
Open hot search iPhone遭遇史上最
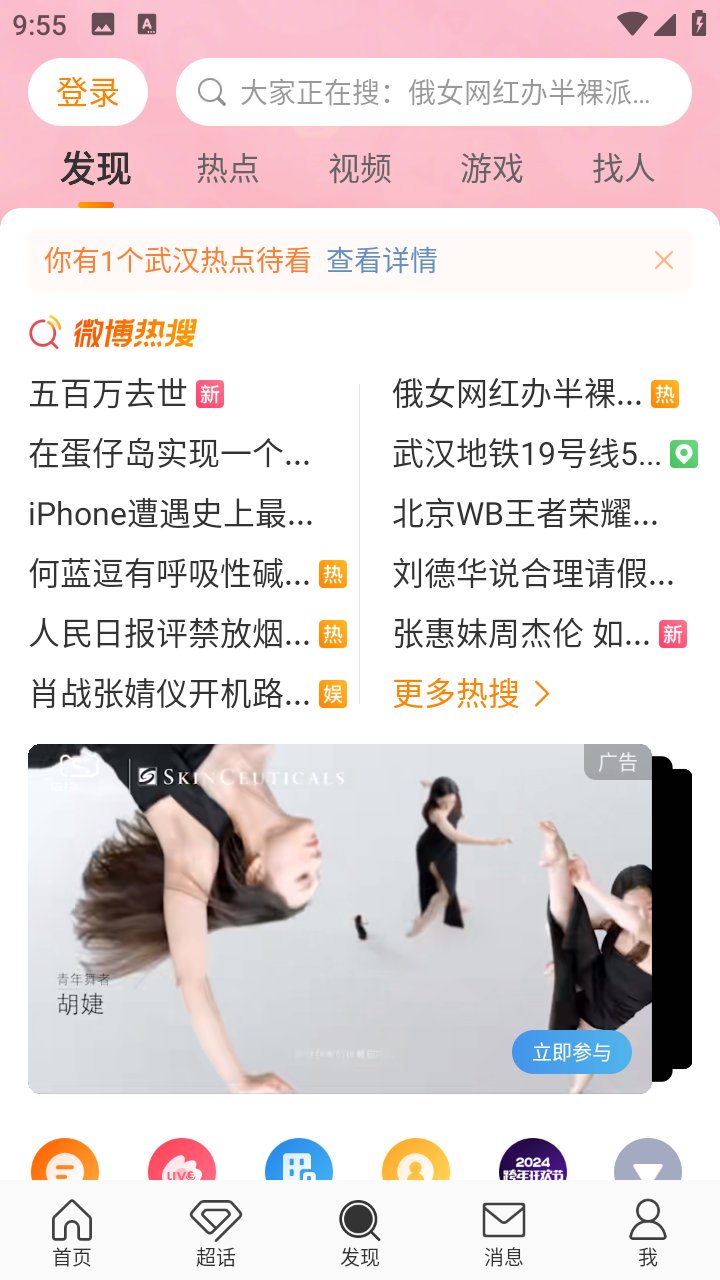(171, 514)
